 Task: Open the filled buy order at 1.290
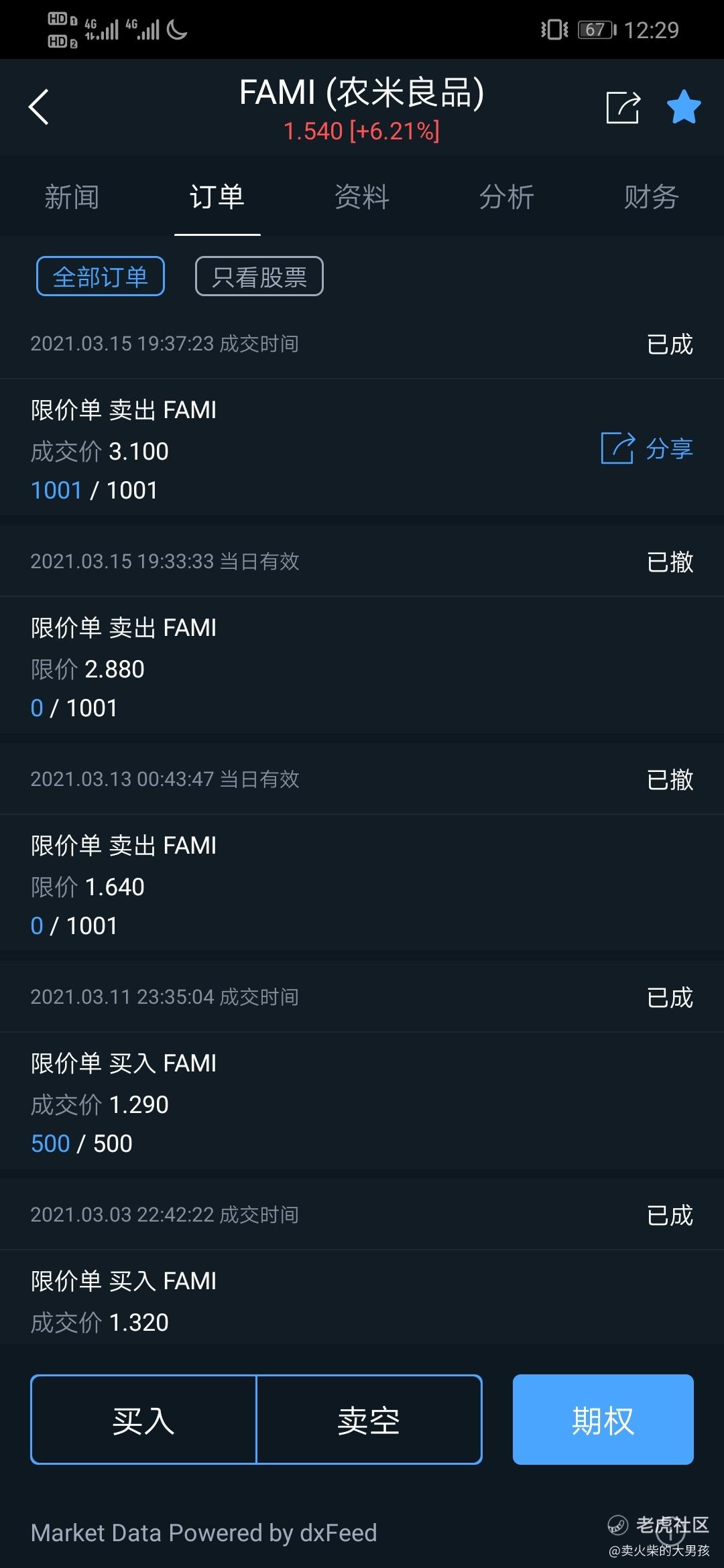(362, 1102)
